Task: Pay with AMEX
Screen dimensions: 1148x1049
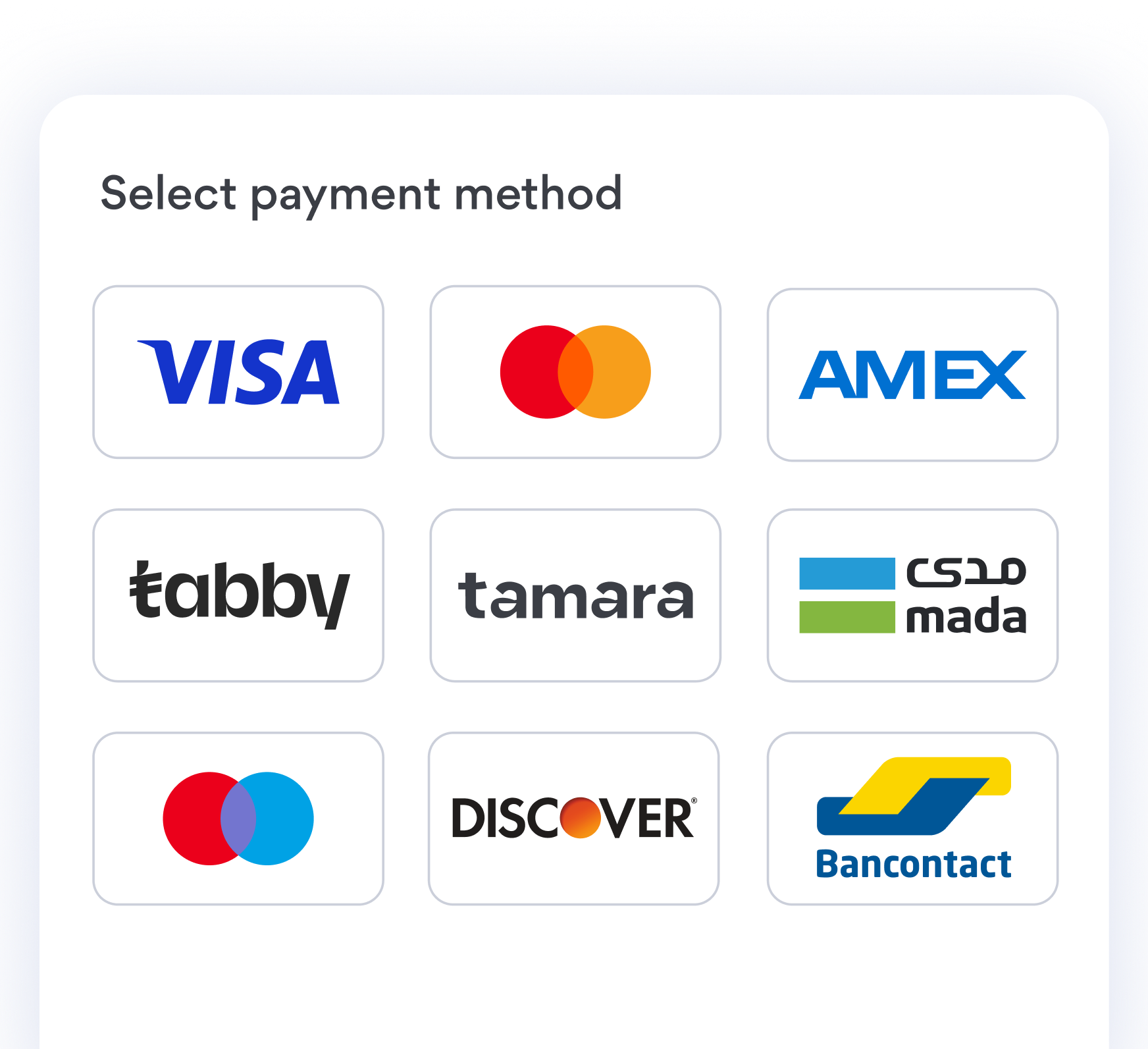Action: [912, 375]
